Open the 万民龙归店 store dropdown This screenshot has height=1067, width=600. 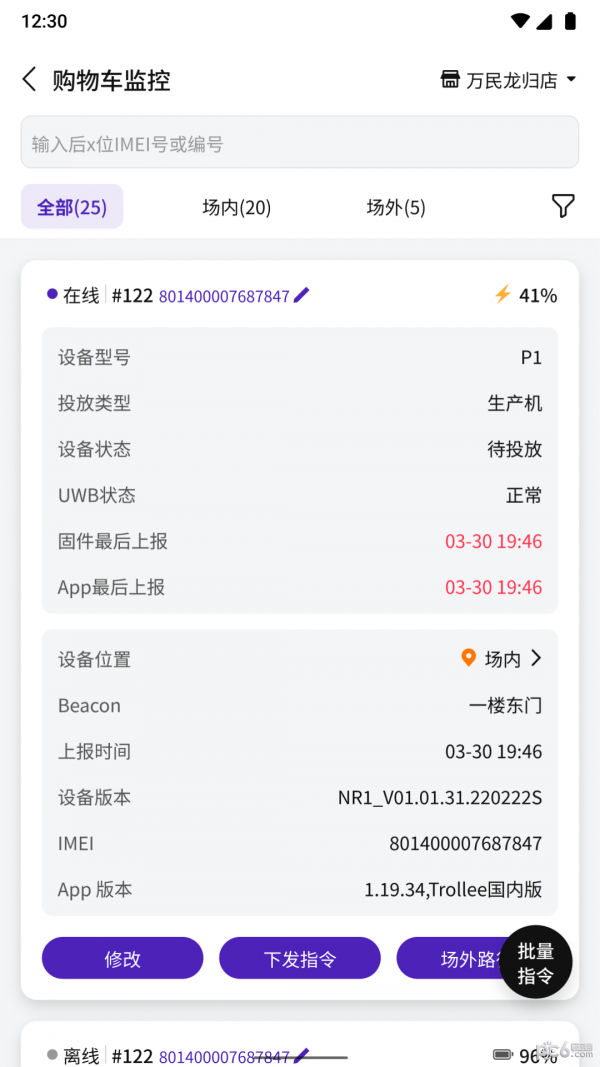[509, 80]
